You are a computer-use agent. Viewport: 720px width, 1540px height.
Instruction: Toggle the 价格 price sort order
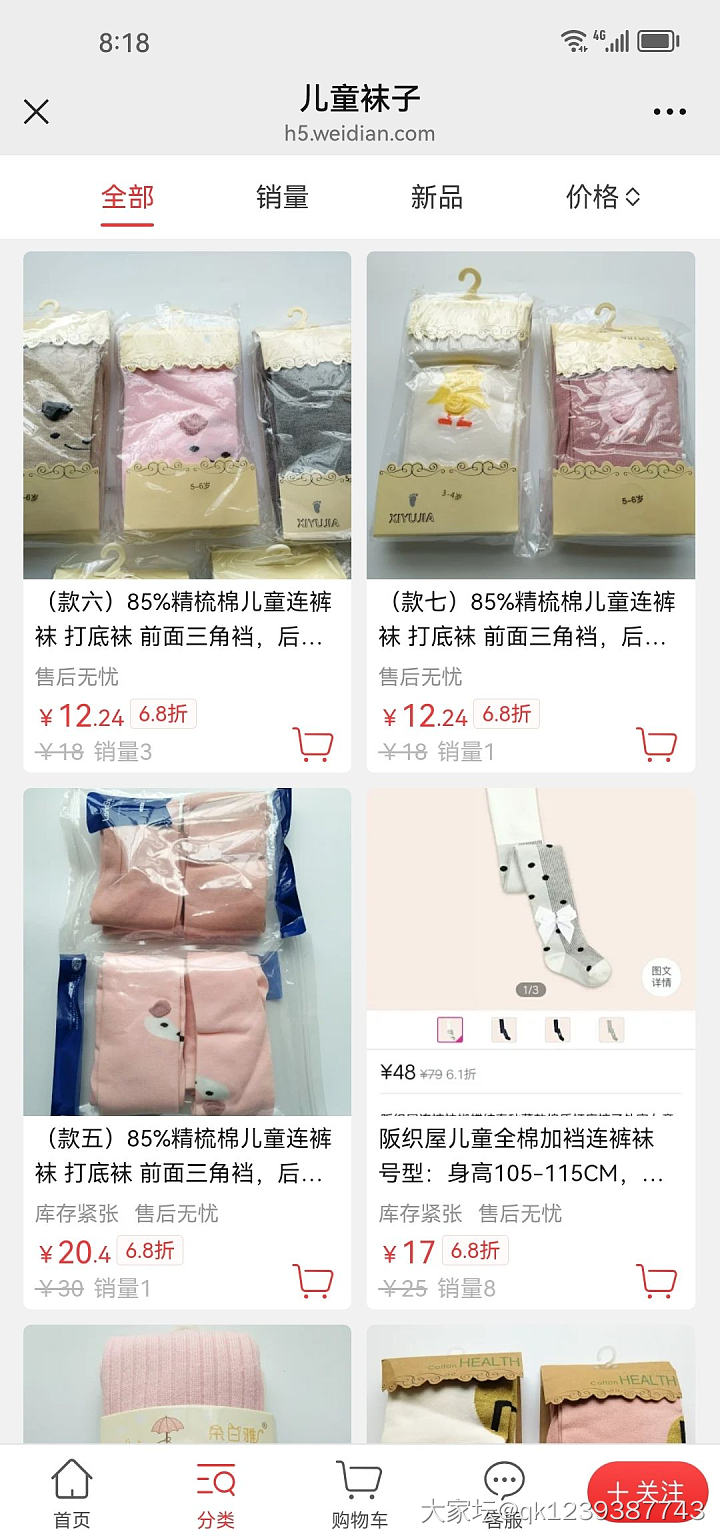click(x=600, y=197)
